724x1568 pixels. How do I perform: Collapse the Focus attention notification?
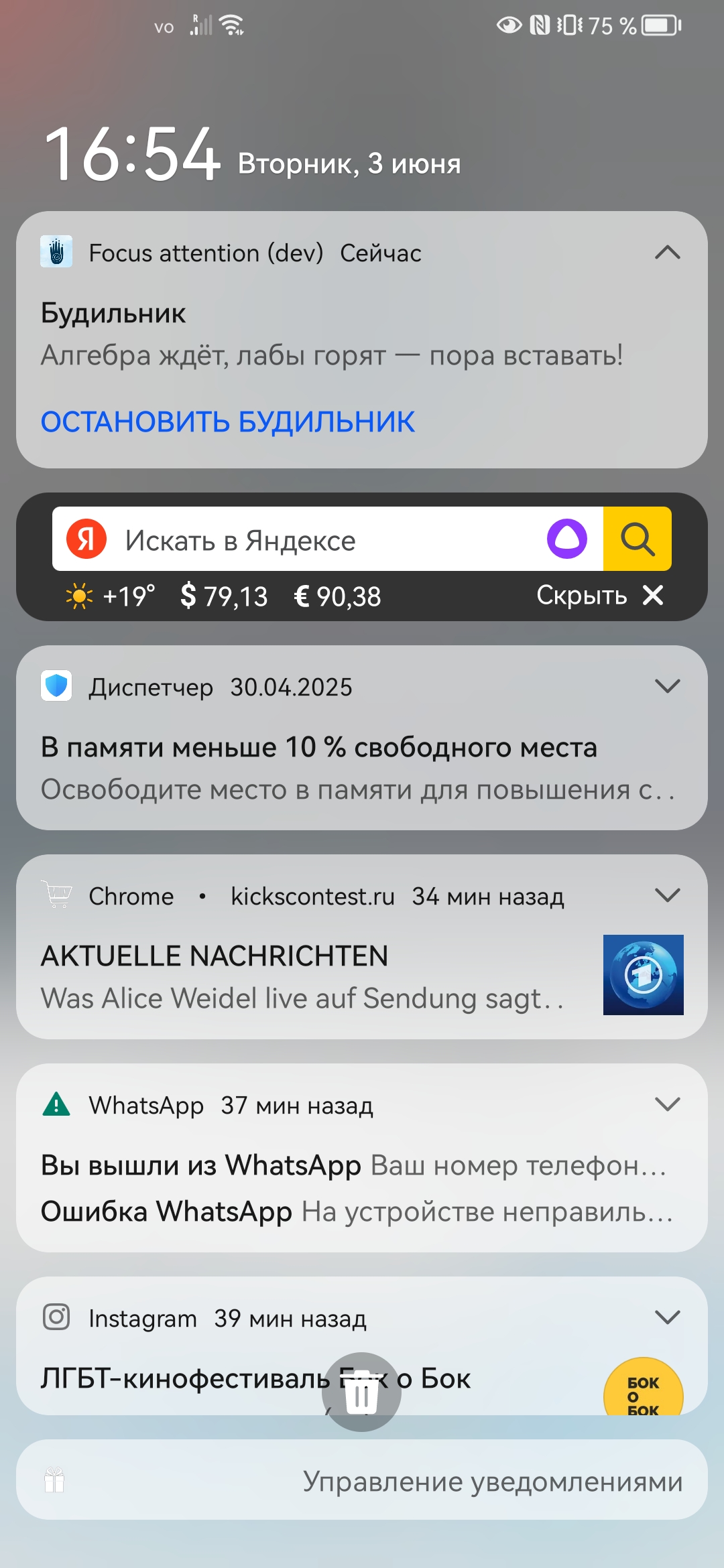(x=667, y=253)
